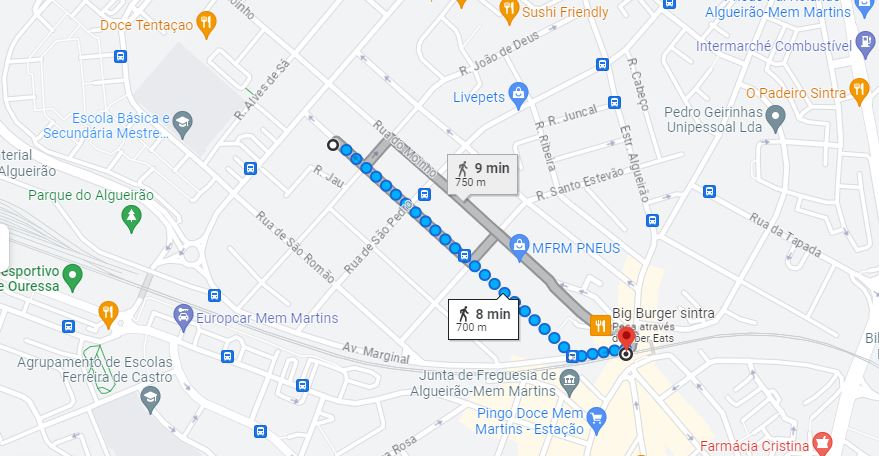Open the Parque do Algueirão park marker
This screenshot has width=879, height=456.
tap(131, 217)
